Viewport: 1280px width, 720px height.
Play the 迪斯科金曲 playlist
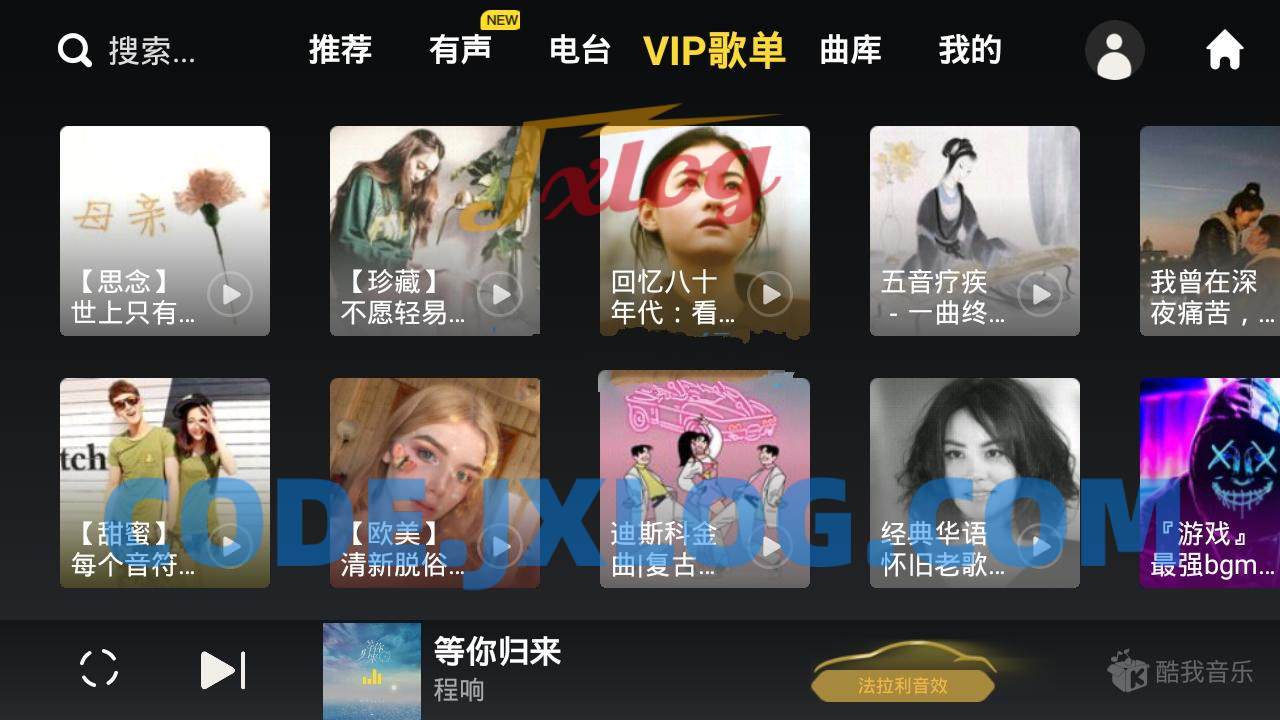tap(770, 546)
